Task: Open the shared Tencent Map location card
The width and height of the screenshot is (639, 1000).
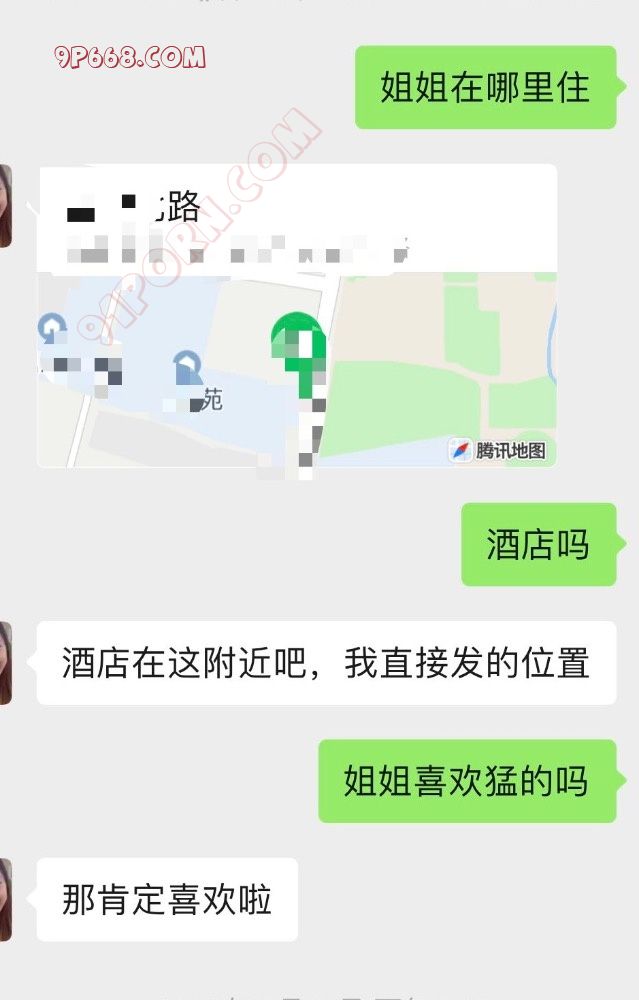Action: click(297, 316)
